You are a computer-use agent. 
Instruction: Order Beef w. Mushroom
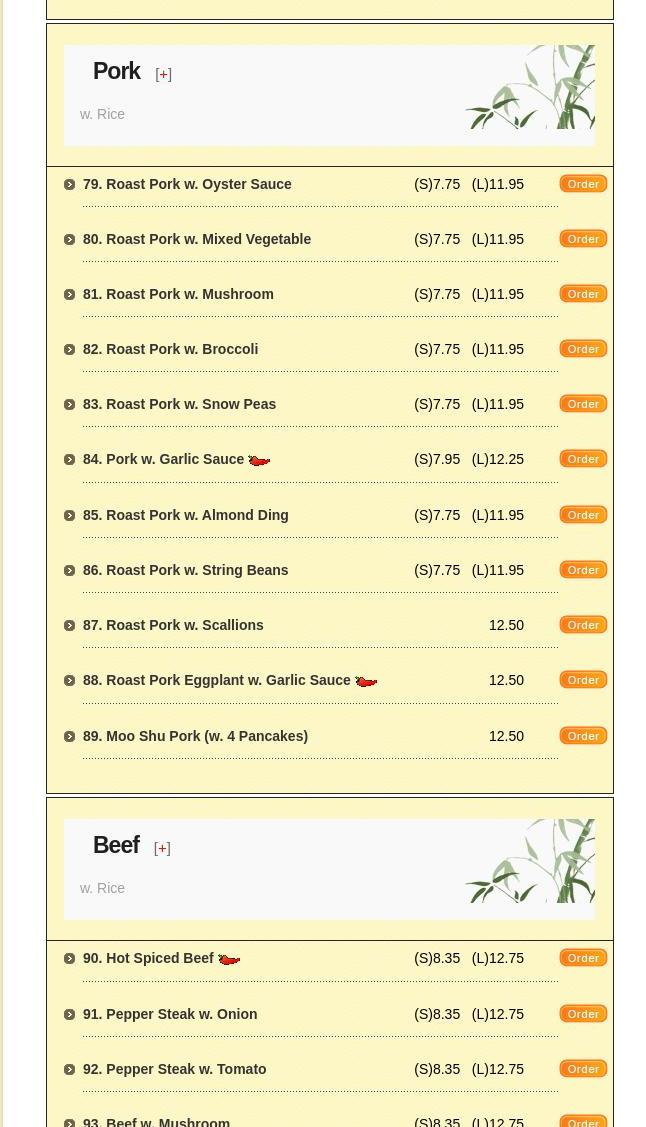583,1121
